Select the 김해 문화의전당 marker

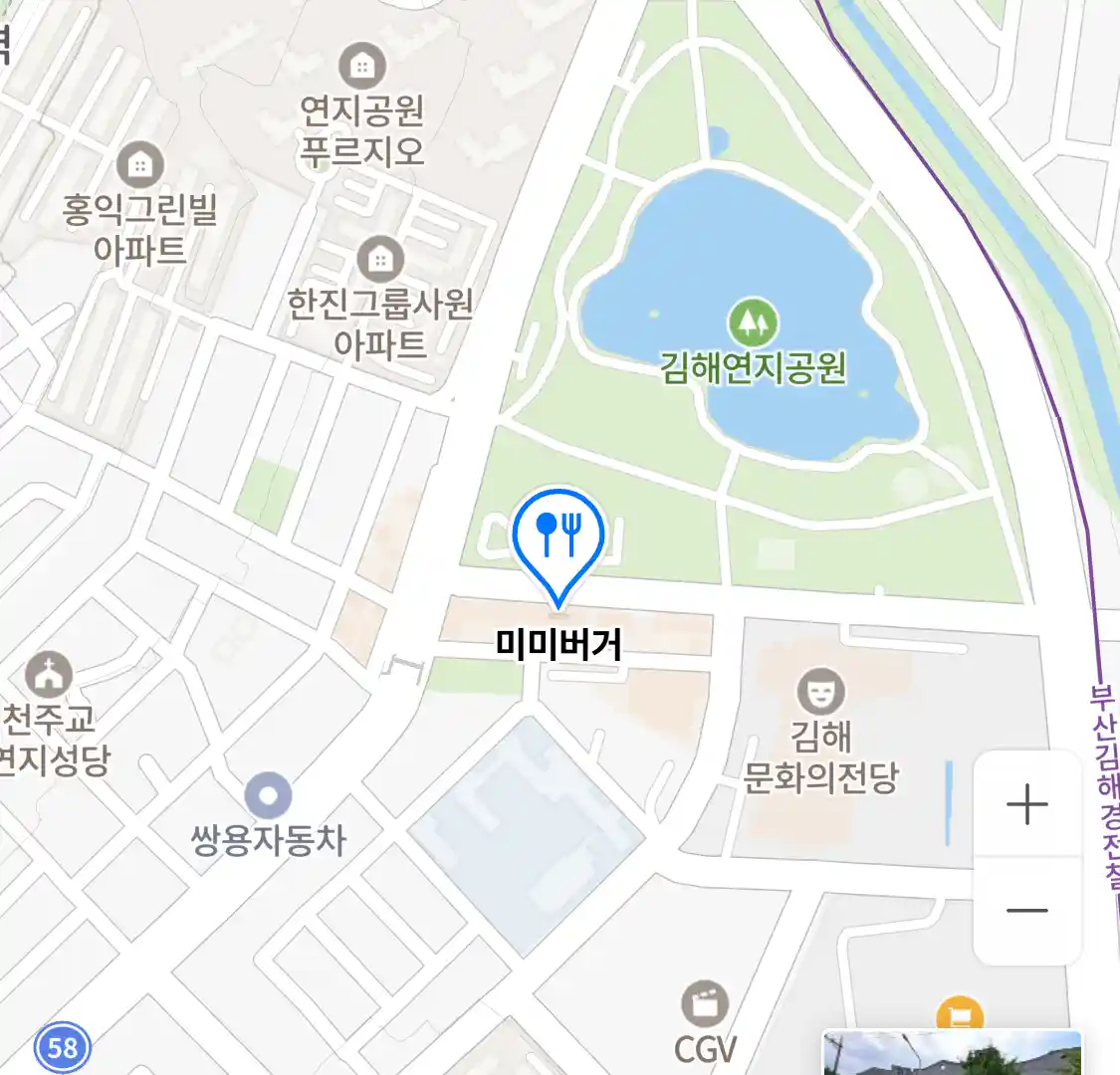pos(820,691)
